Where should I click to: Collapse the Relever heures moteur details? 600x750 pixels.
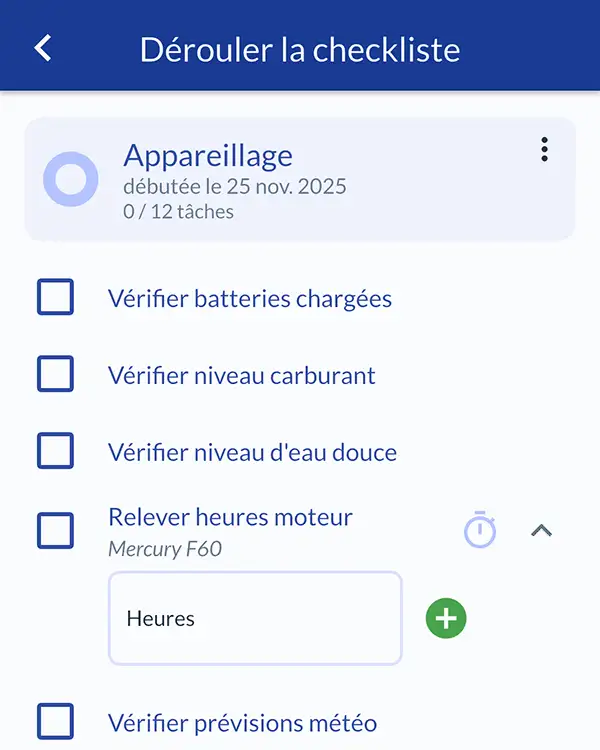coord(541,530)
